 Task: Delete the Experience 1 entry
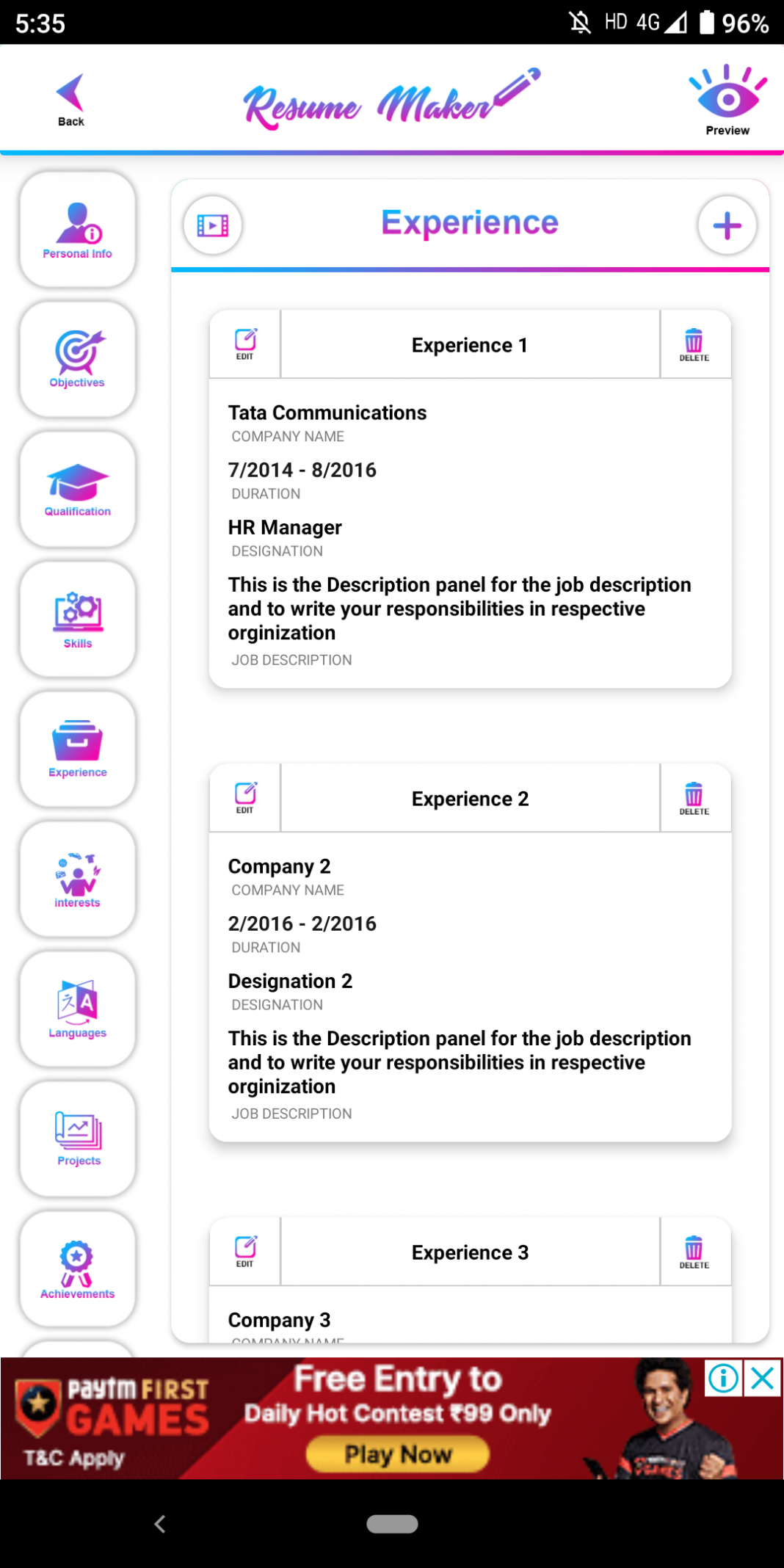[694, 344]
